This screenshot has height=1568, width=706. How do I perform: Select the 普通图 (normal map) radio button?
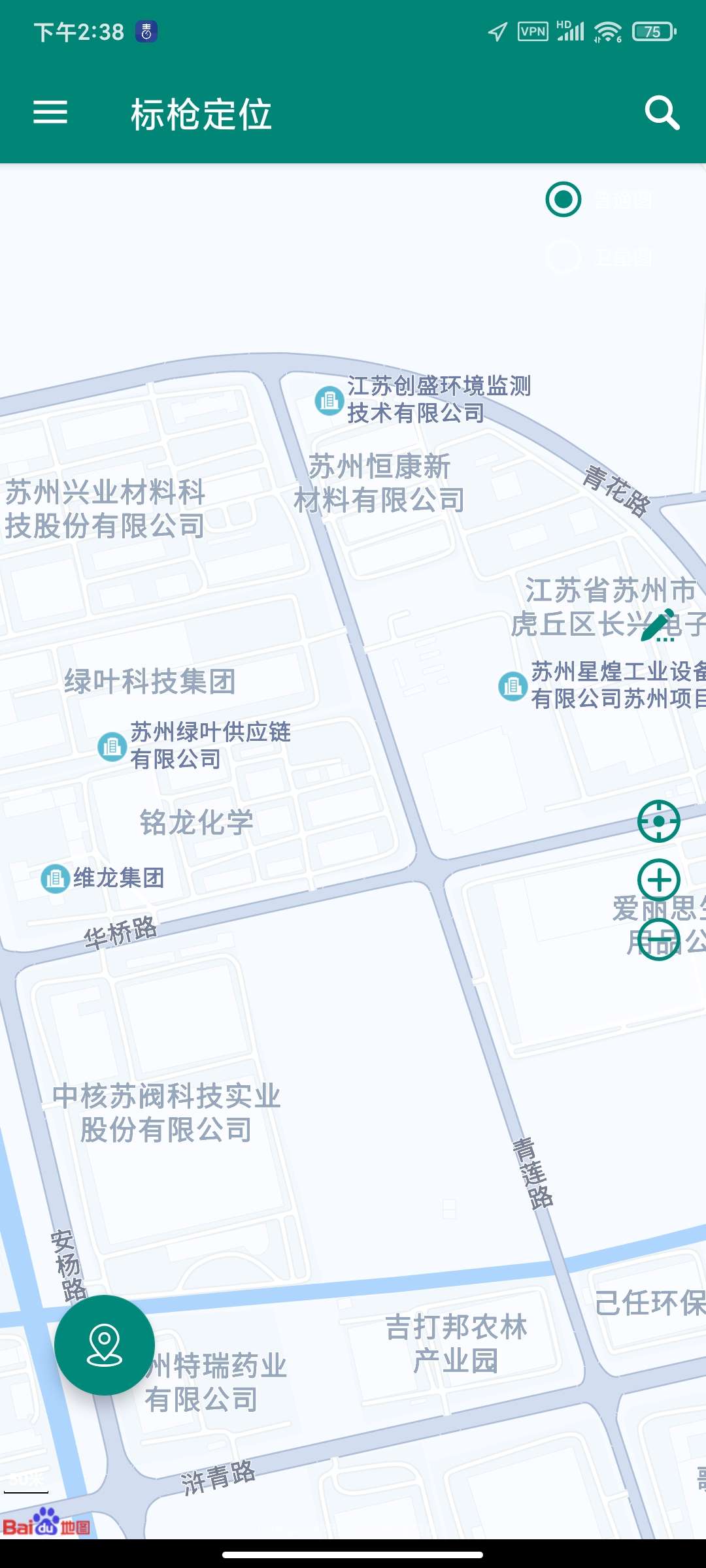point(563,199)
